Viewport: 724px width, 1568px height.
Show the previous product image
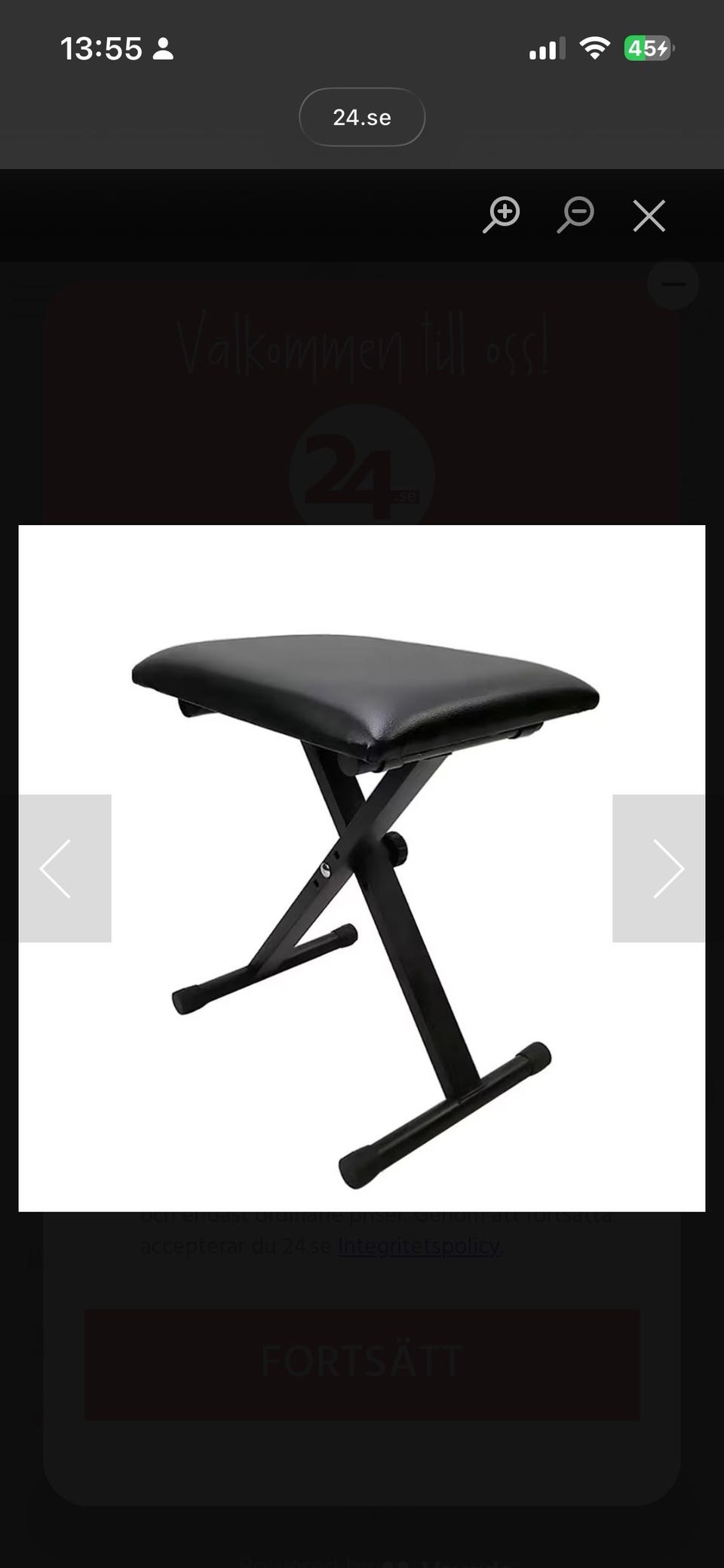[x=65, y=868]
